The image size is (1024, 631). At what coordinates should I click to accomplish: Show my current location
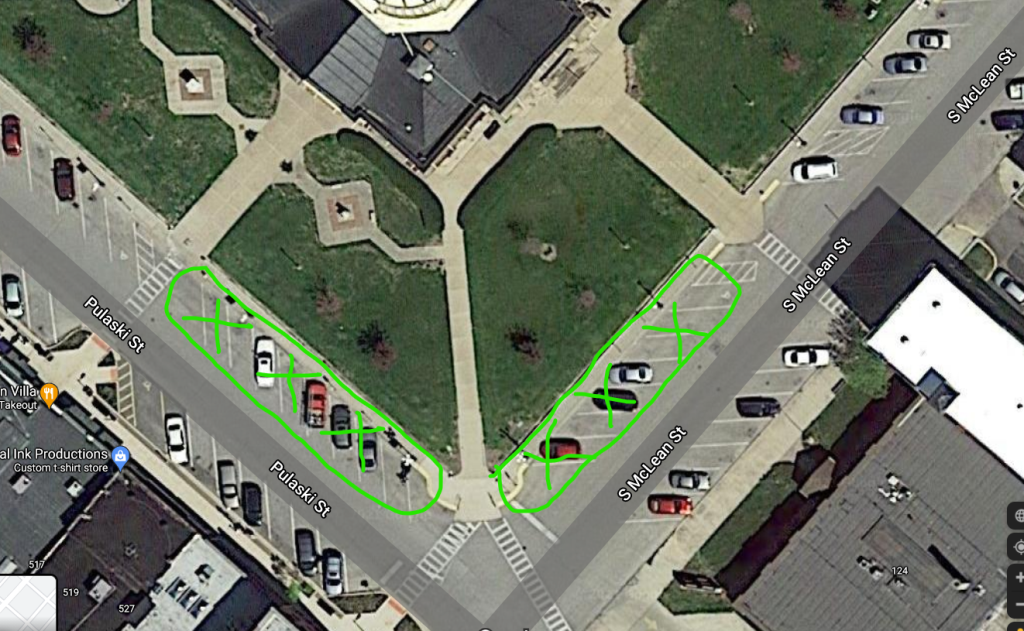[1017, 547]
